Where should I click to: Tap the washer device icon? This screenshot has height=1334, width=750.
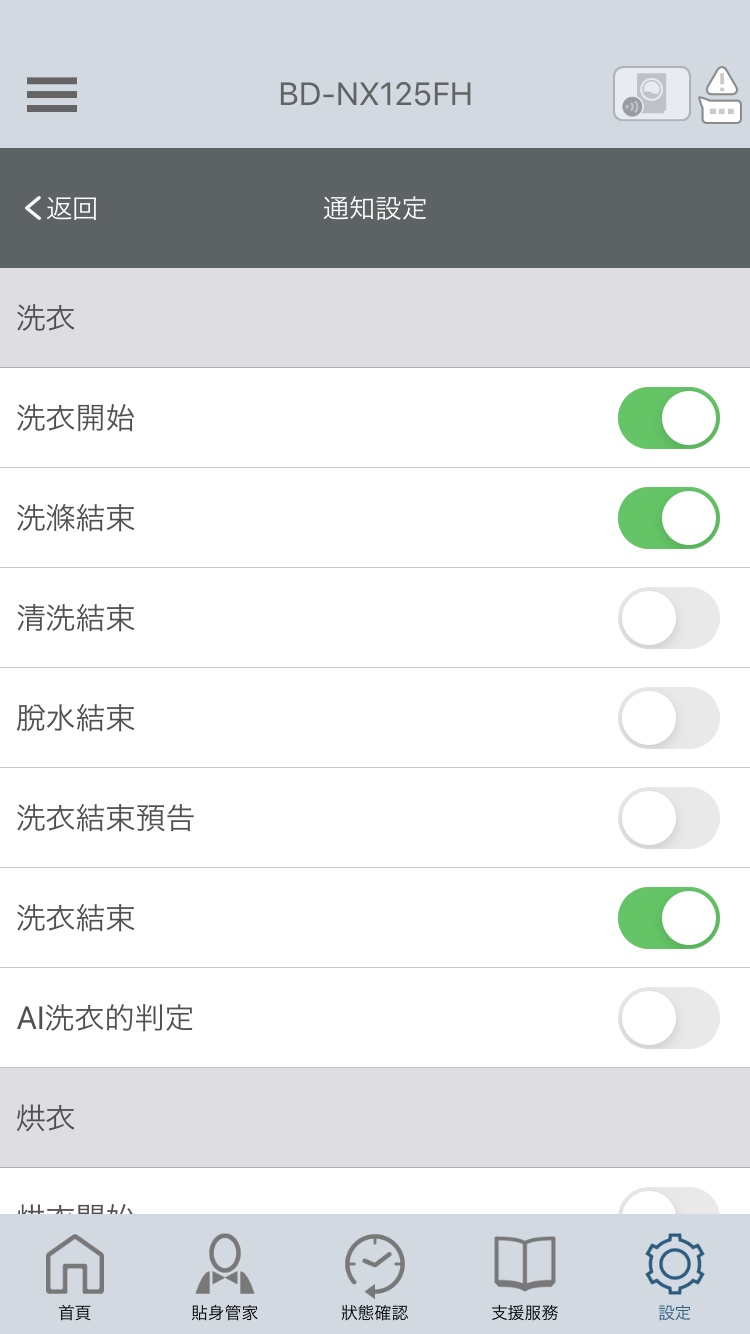[652, 94]
